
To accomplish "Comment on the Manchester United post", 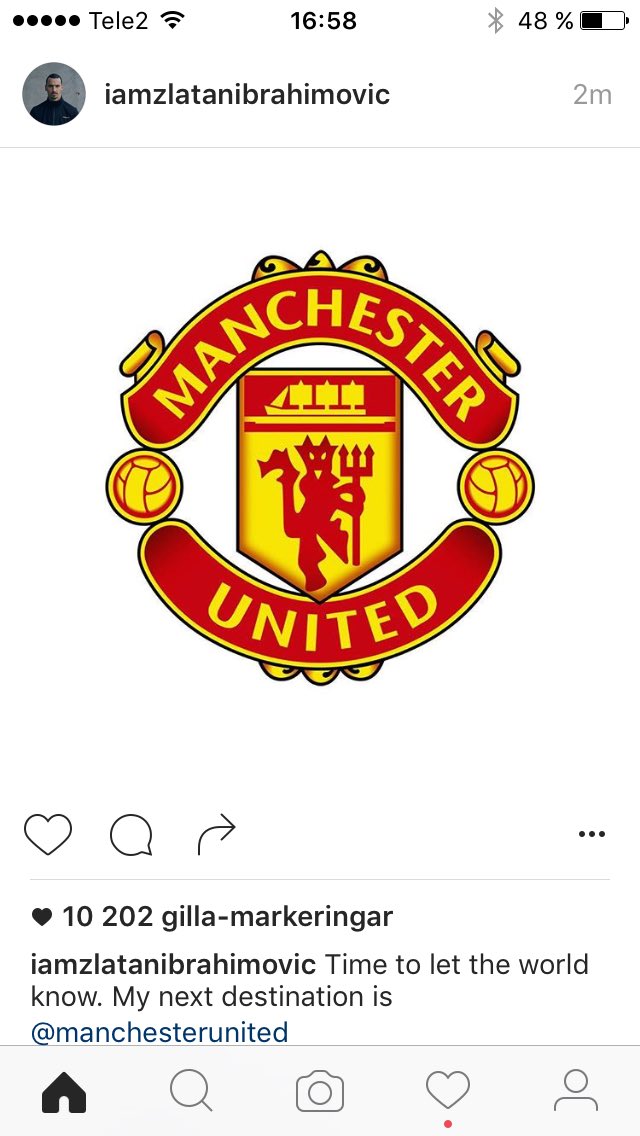I will [x=131, y=834].
